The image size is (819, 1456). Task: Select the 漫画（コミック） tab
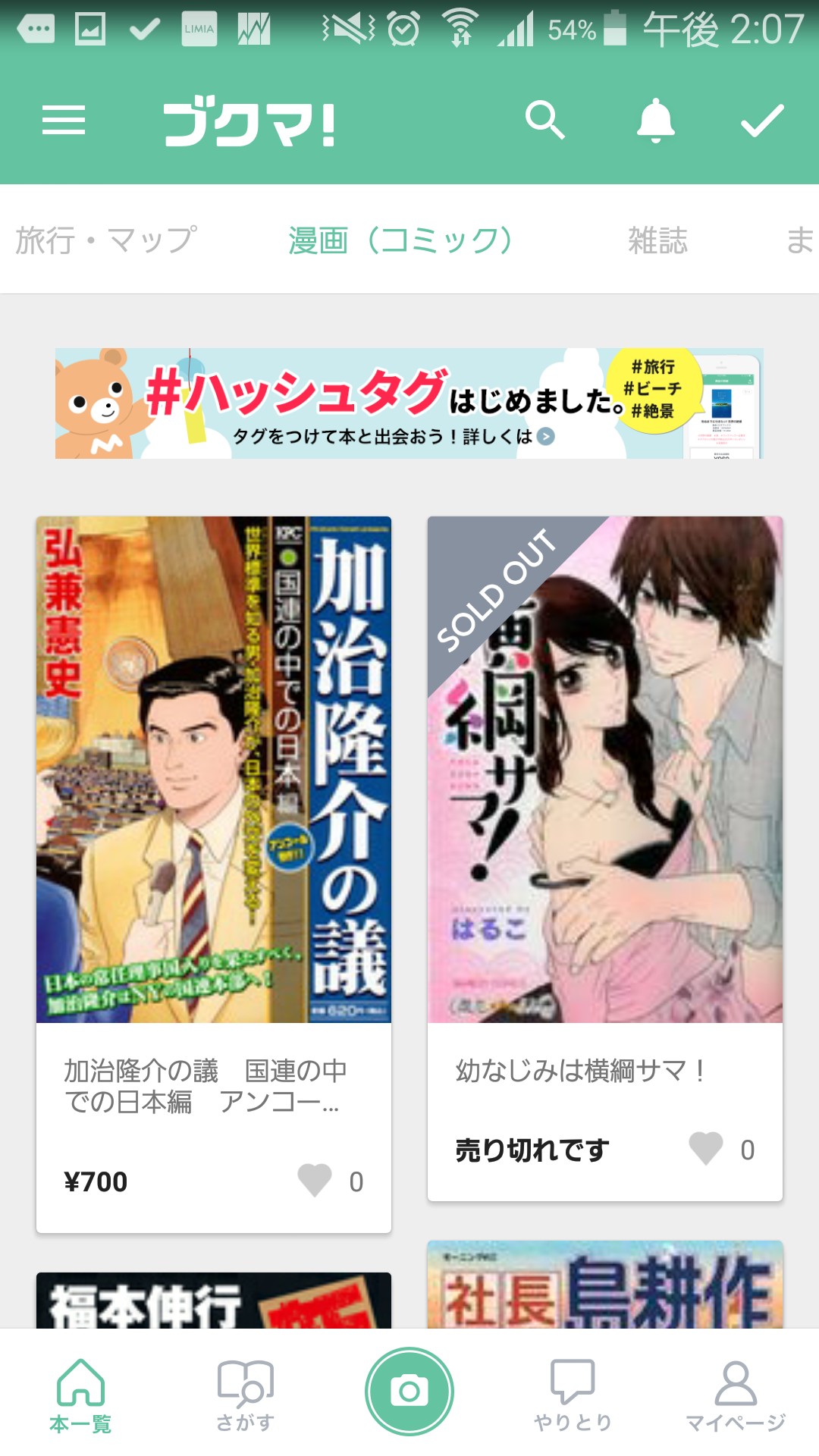(x=400, y=240)
